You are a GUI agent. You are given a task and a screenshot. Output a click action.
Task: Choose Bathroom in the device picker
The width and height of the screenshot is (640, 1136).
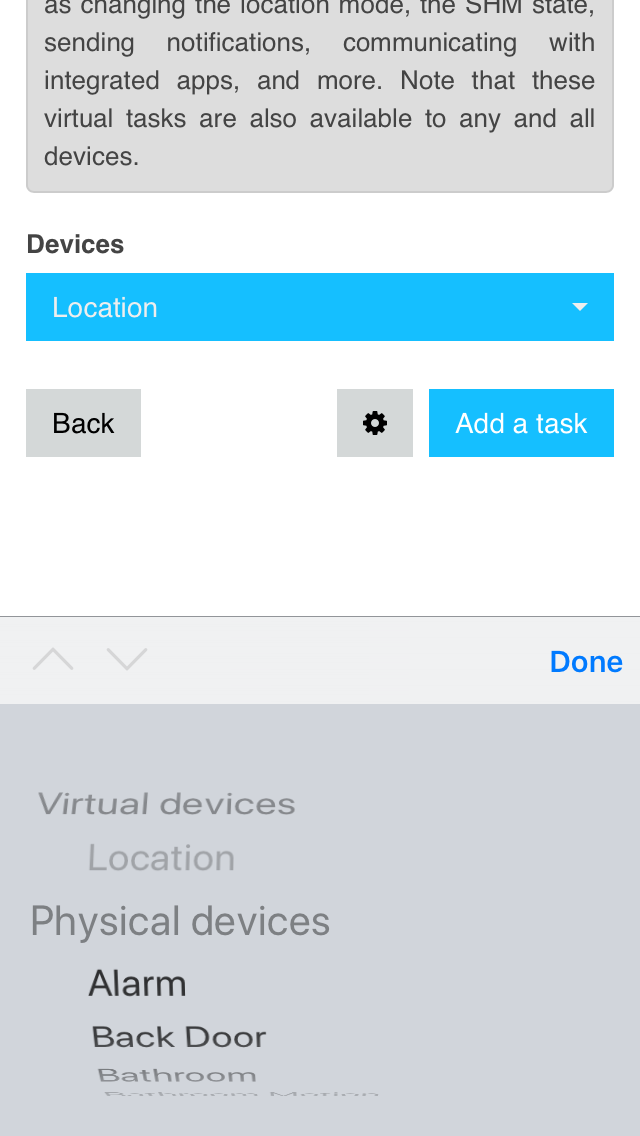[x=177, y=1074]
